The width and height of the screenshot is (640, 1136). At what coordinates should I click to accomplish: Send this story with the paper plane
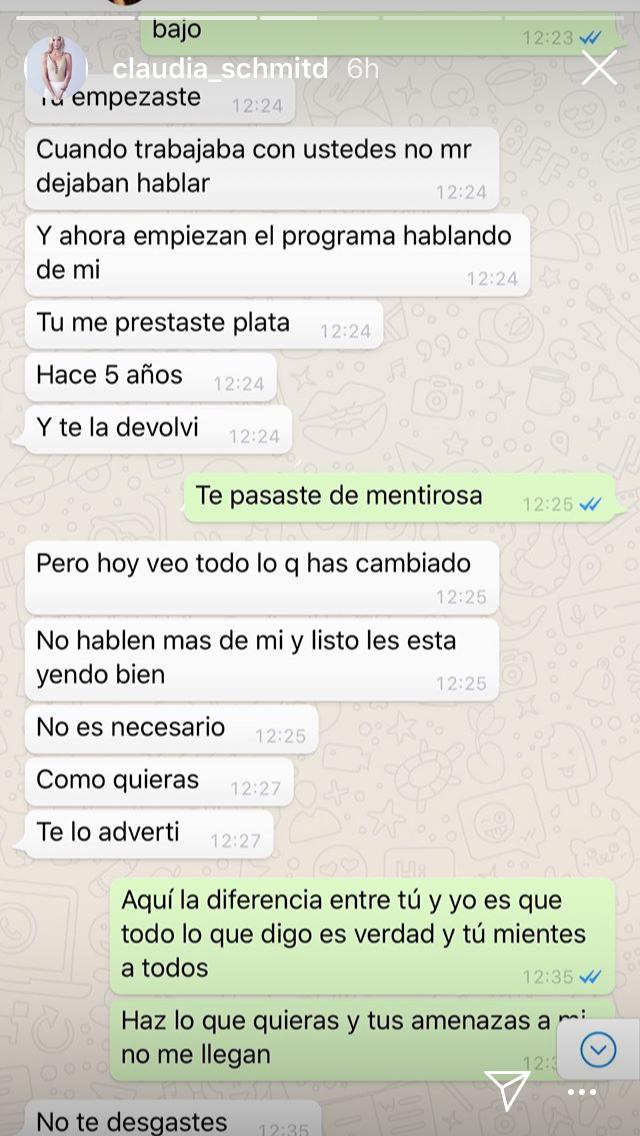(x=507, y=1089)
